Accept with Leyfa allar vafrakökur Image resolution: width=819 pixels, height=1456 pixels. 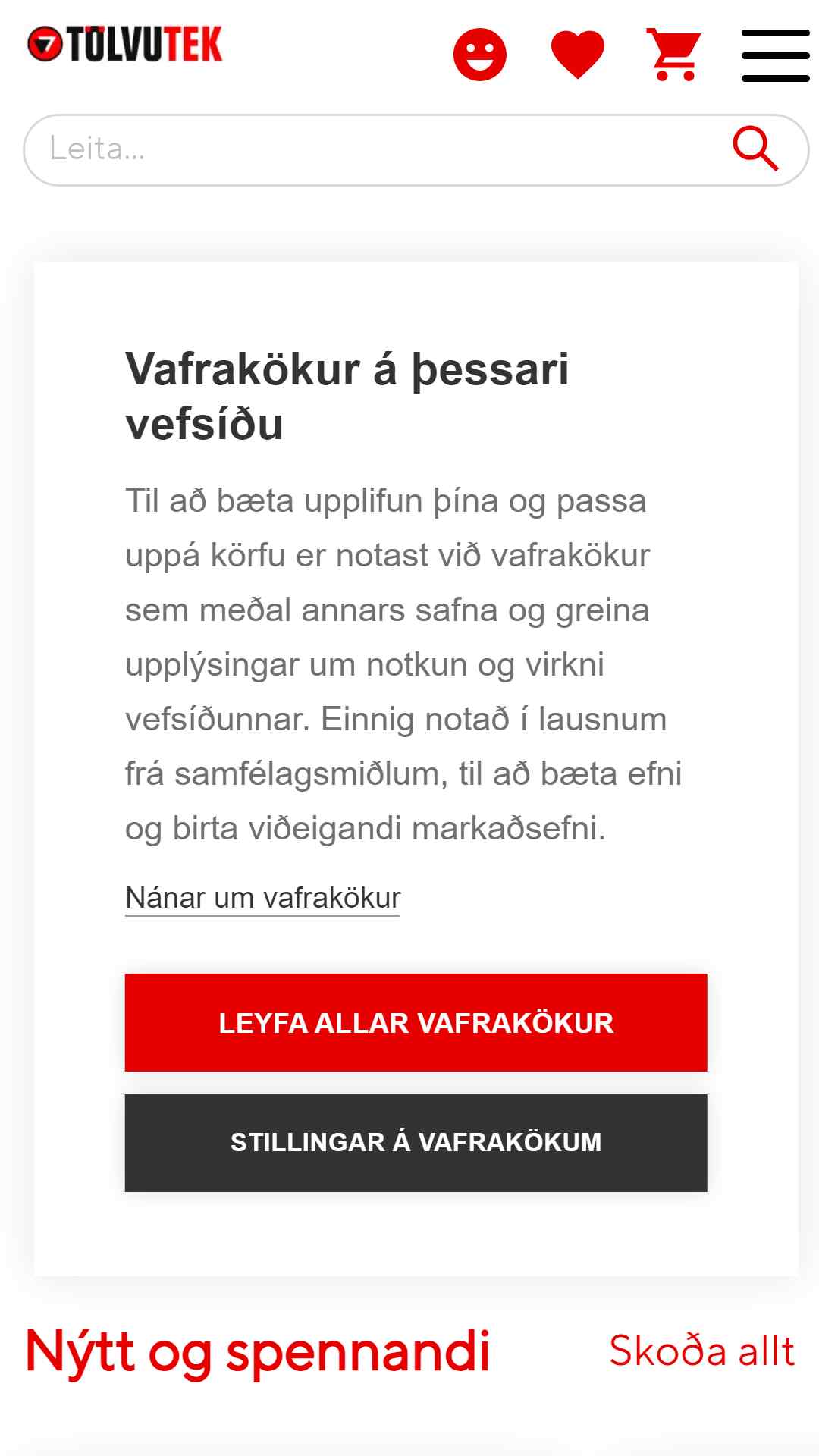(x=416, y=1022)
